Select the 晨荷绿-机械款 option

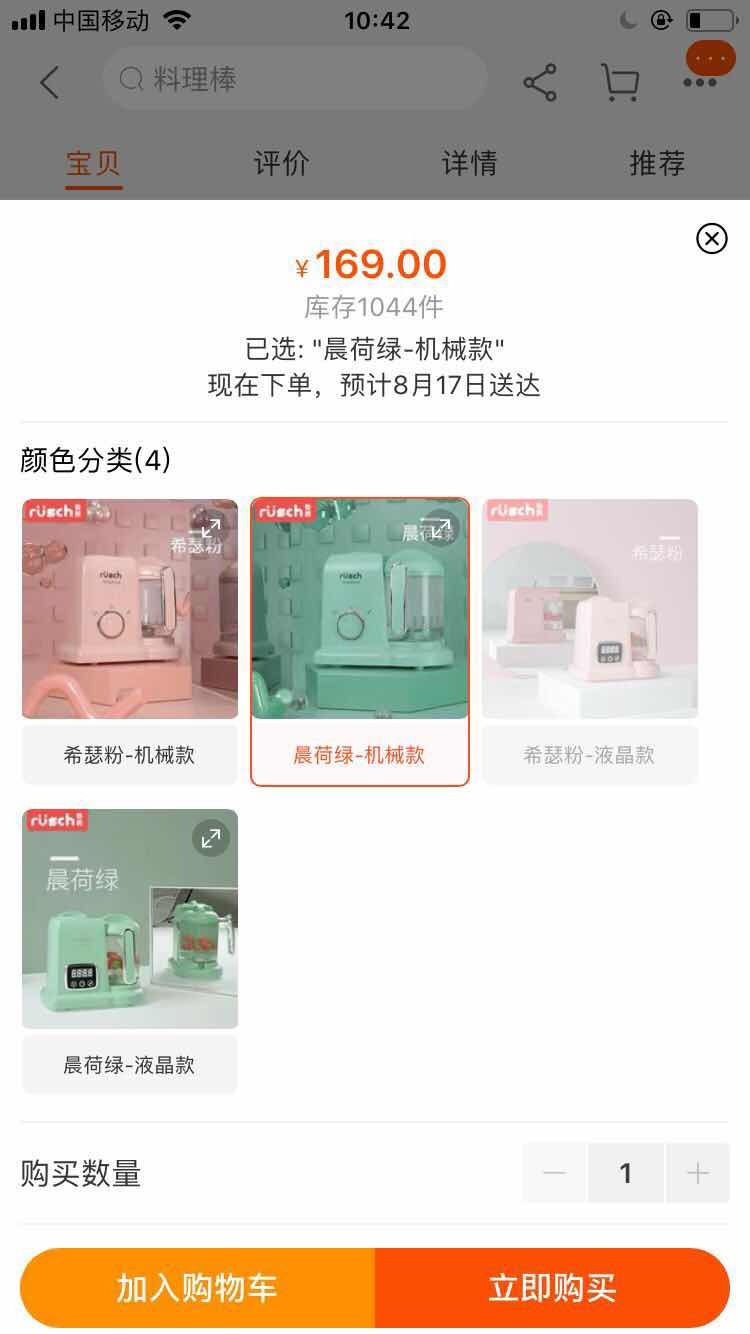[x=360, y=641]
